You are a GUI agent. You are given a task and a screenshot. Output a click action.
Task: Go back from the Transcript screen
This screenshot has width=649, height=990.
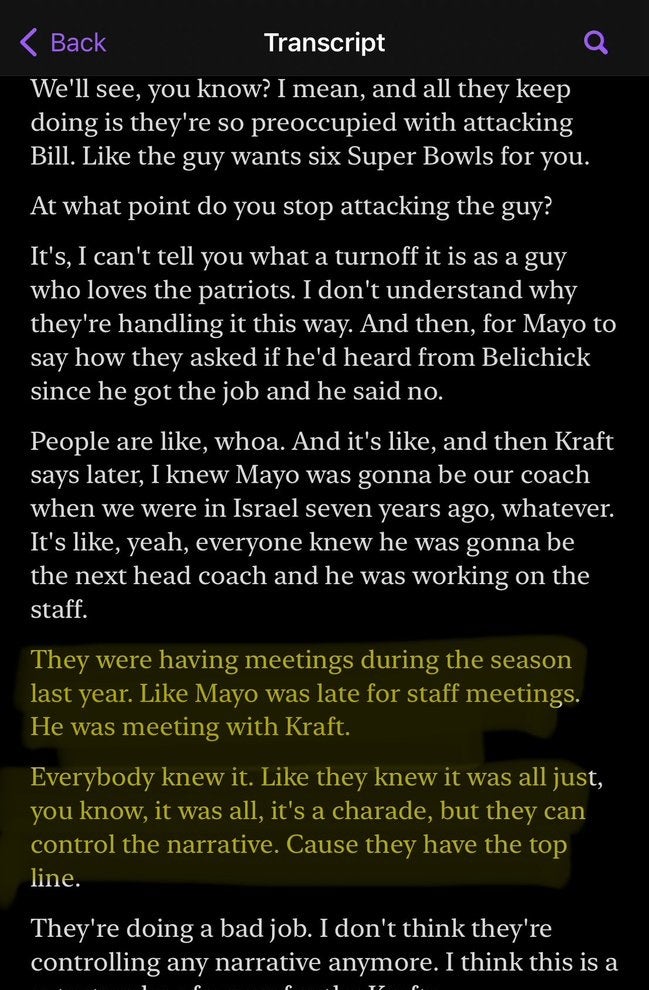click(62, 42)
